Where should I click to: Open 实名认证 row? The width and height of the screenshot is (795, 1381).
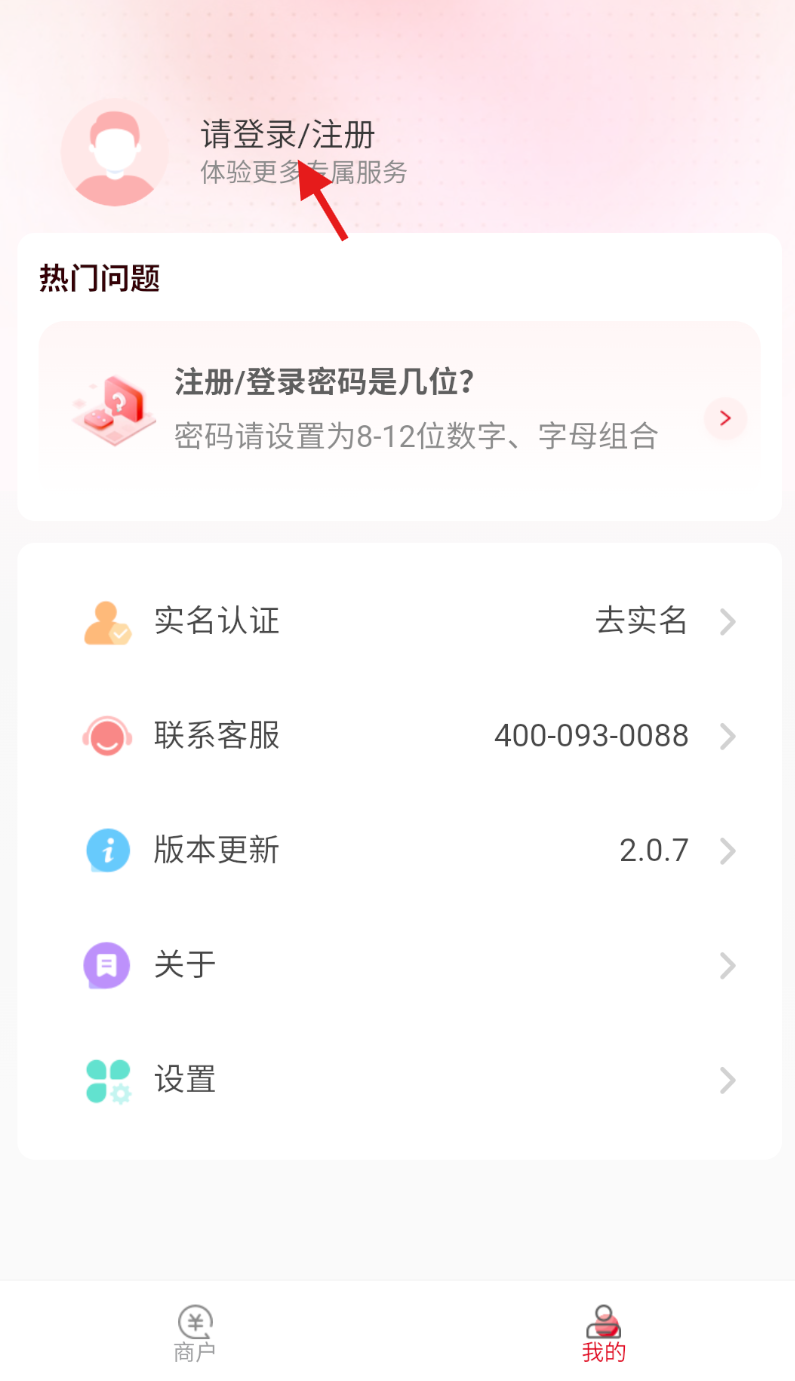[399, 622]
